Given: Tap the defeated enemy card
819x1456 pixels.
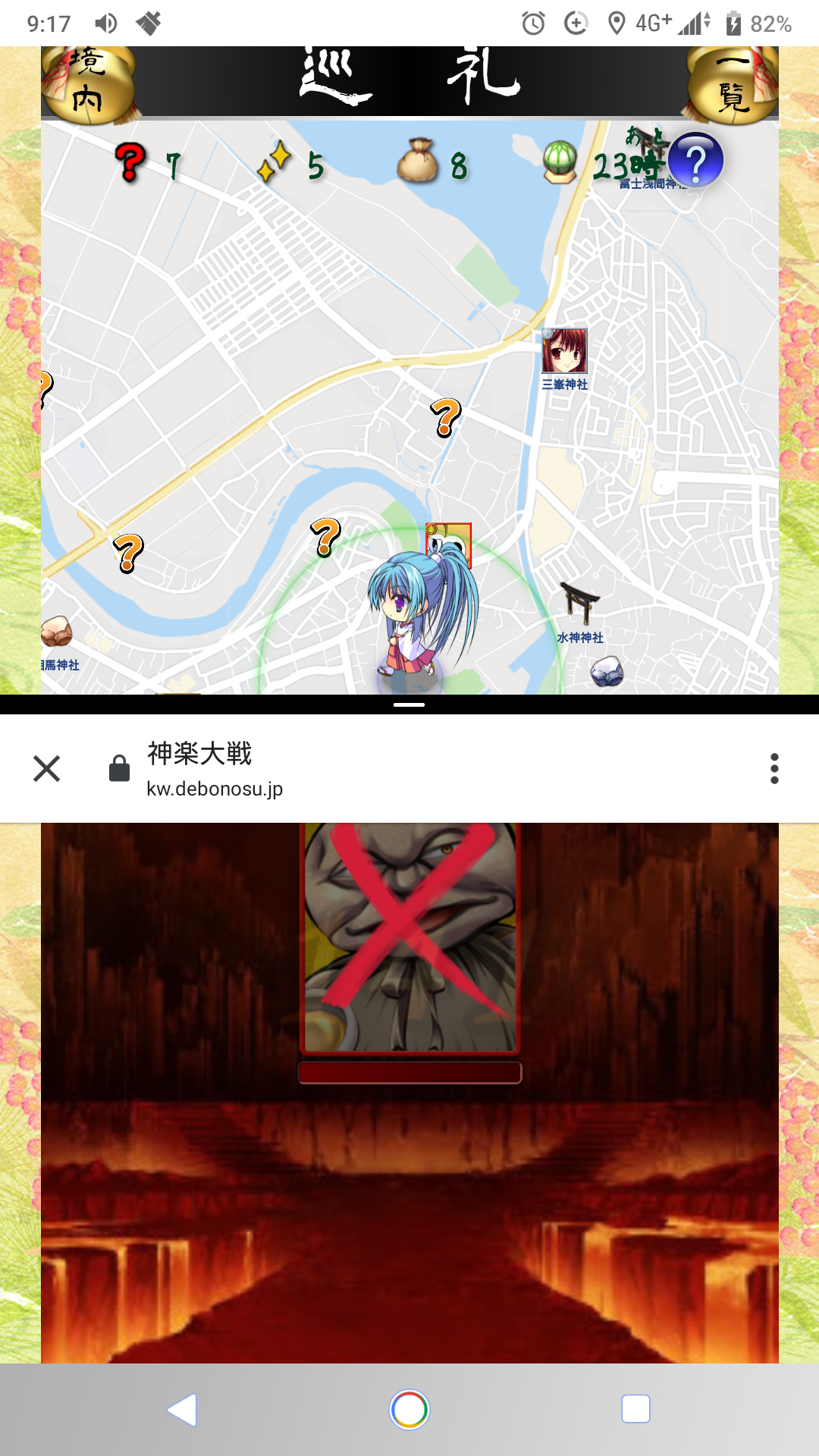Looking at the screenshot, I should click(x=409, y=937).
